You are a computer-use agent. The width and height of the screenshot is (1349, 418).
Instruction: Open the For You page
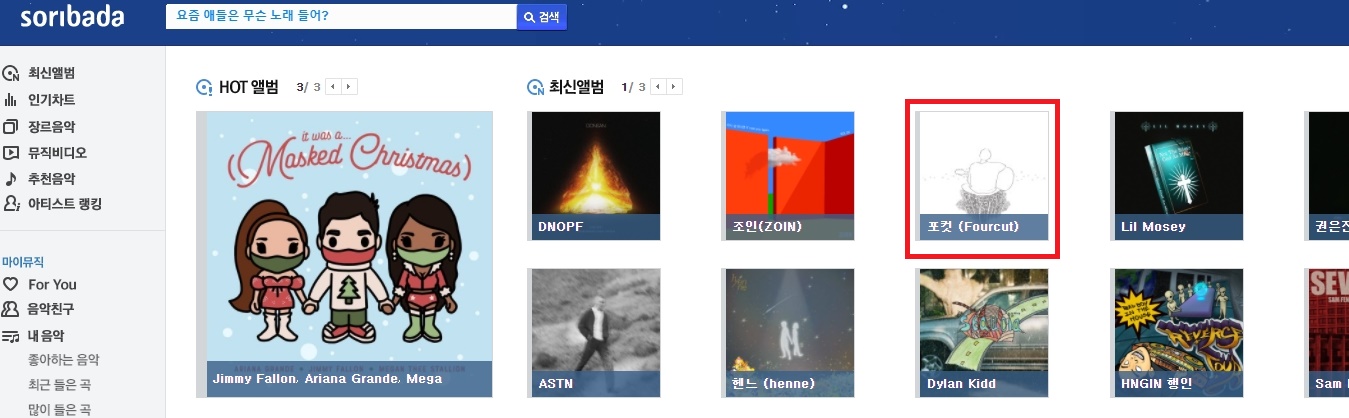point(52,284)
